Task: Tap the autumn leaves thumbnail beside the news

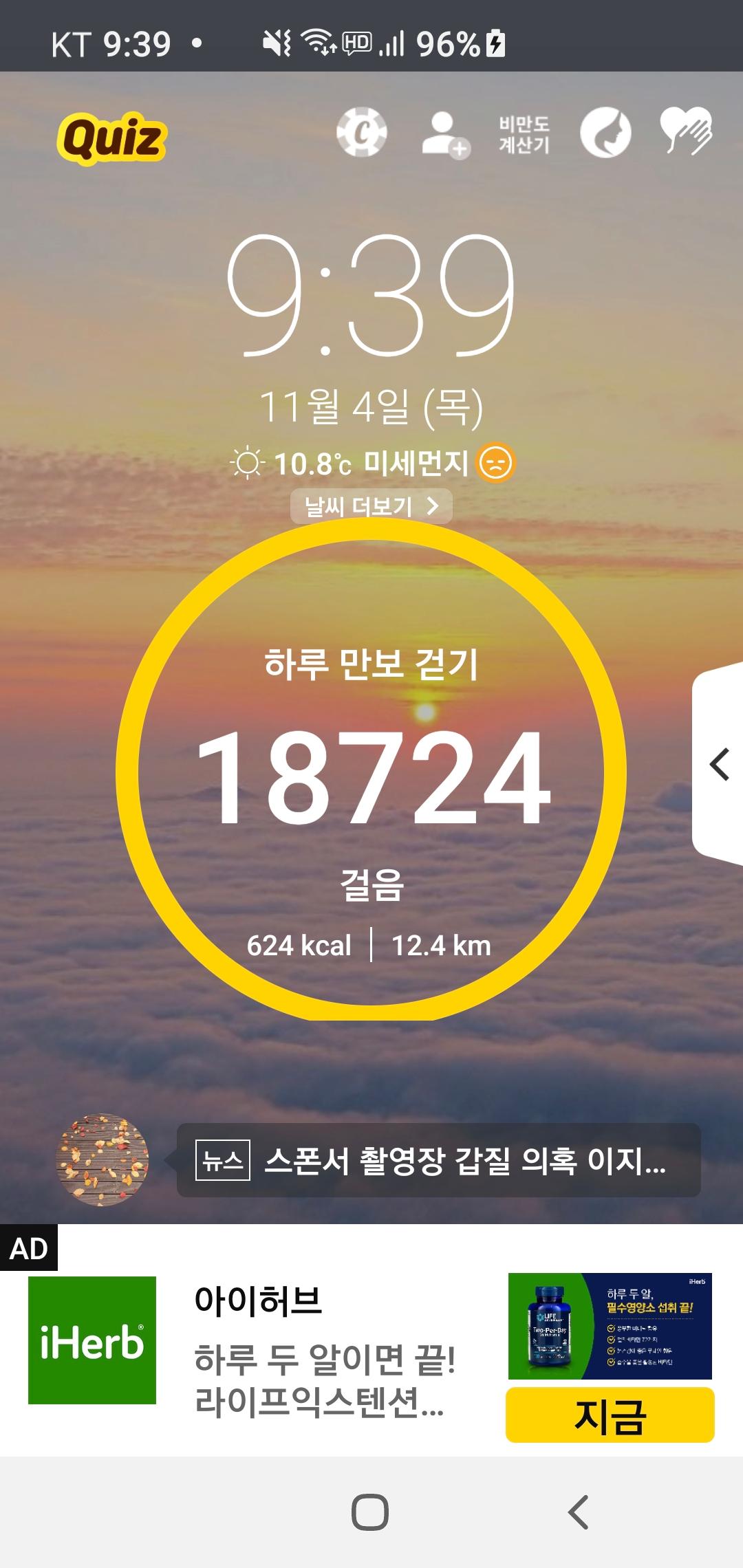Action: pos(102,1160)
